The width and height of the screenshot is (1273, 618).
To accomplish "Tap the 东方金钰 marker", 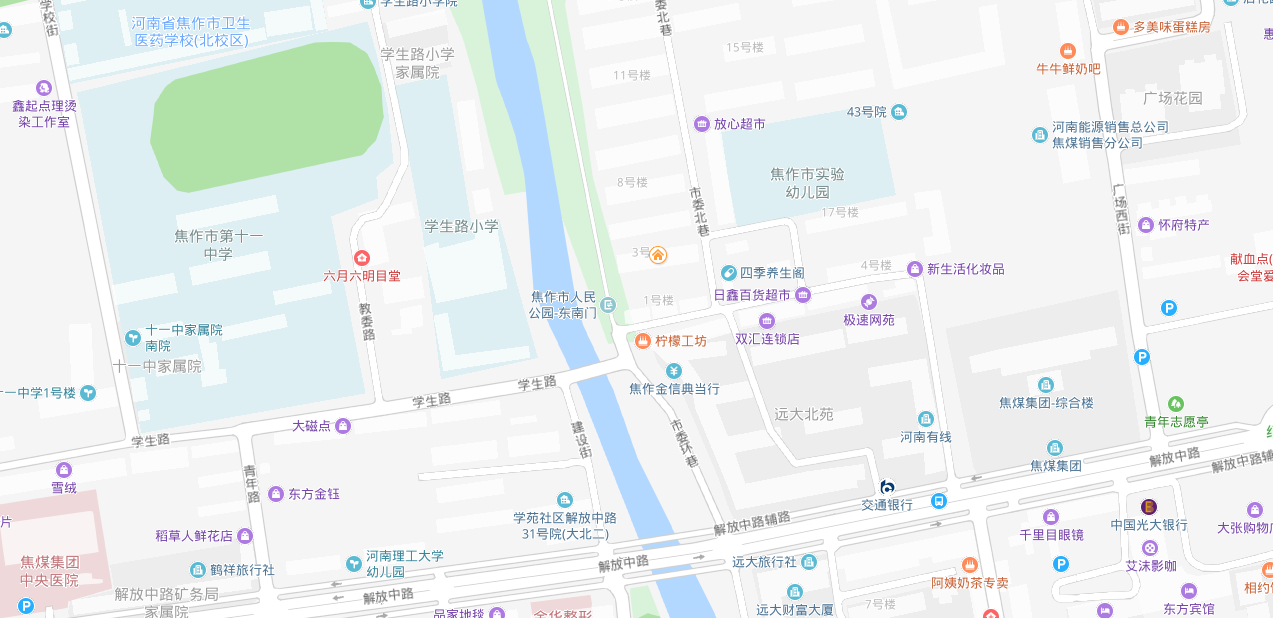I will (275, 494).
